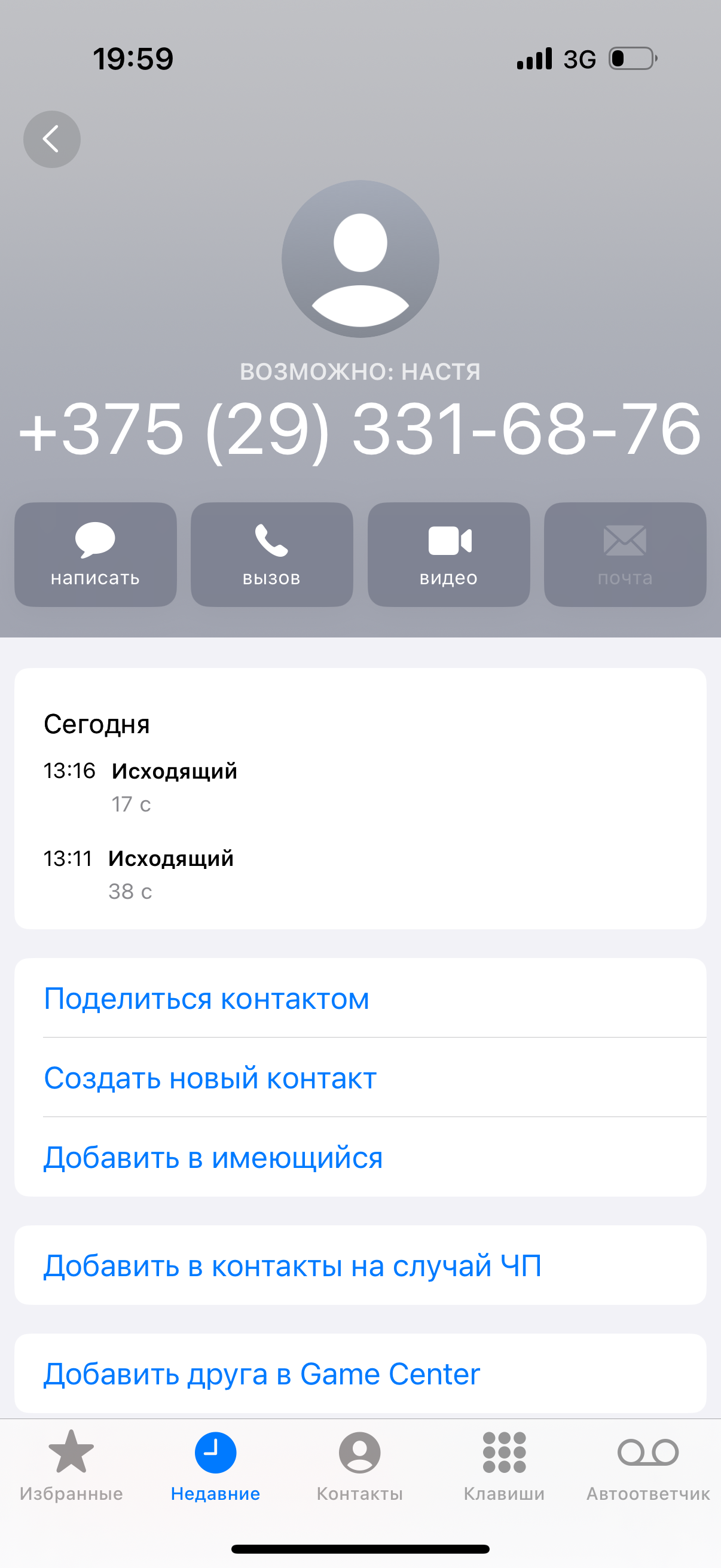This screenshot has width=721, height=1568.
Task: Select «Поделиться контактом»
Action: coord(360,998)
